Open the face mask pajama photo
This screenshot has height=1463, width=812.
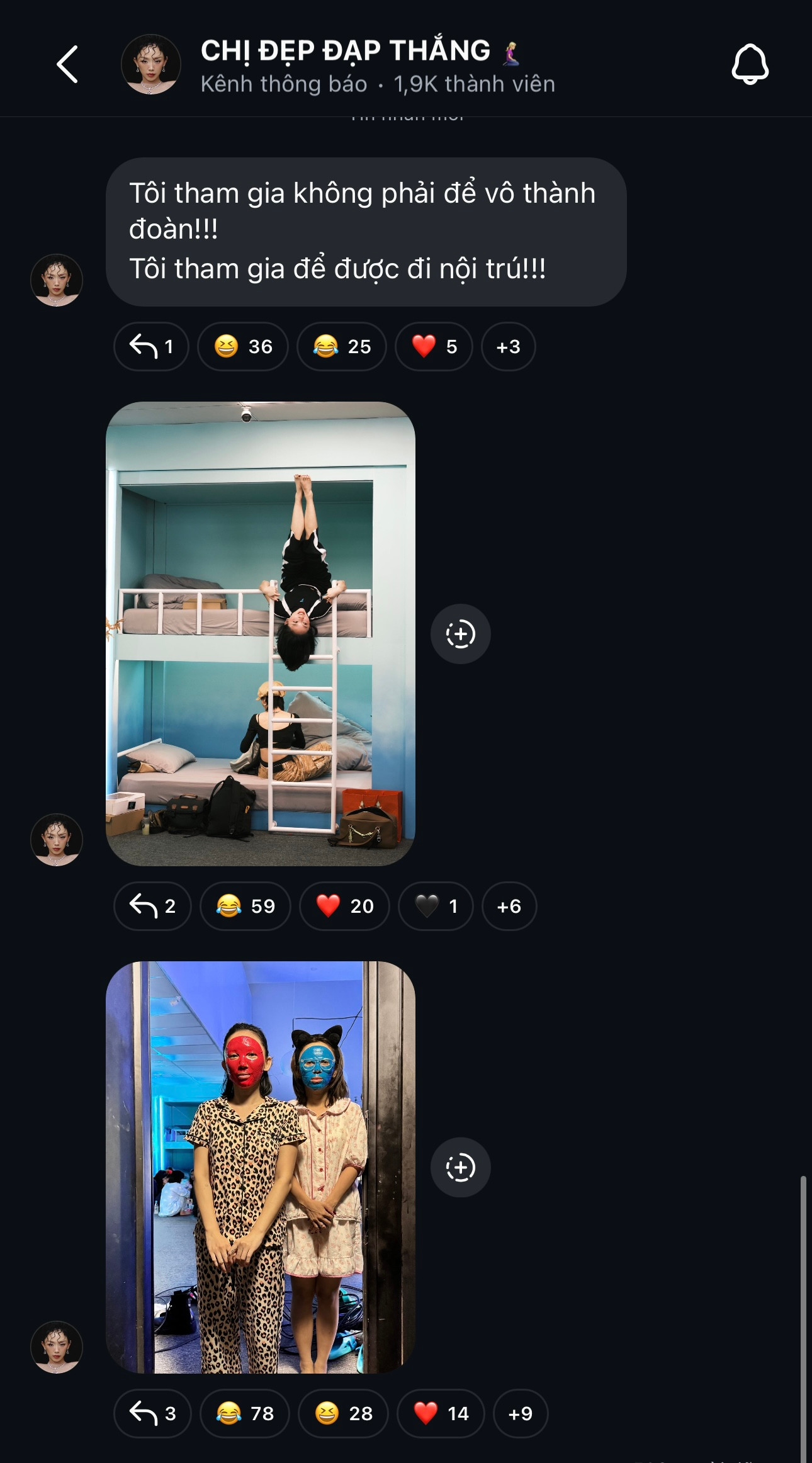tap(261, 1166)
